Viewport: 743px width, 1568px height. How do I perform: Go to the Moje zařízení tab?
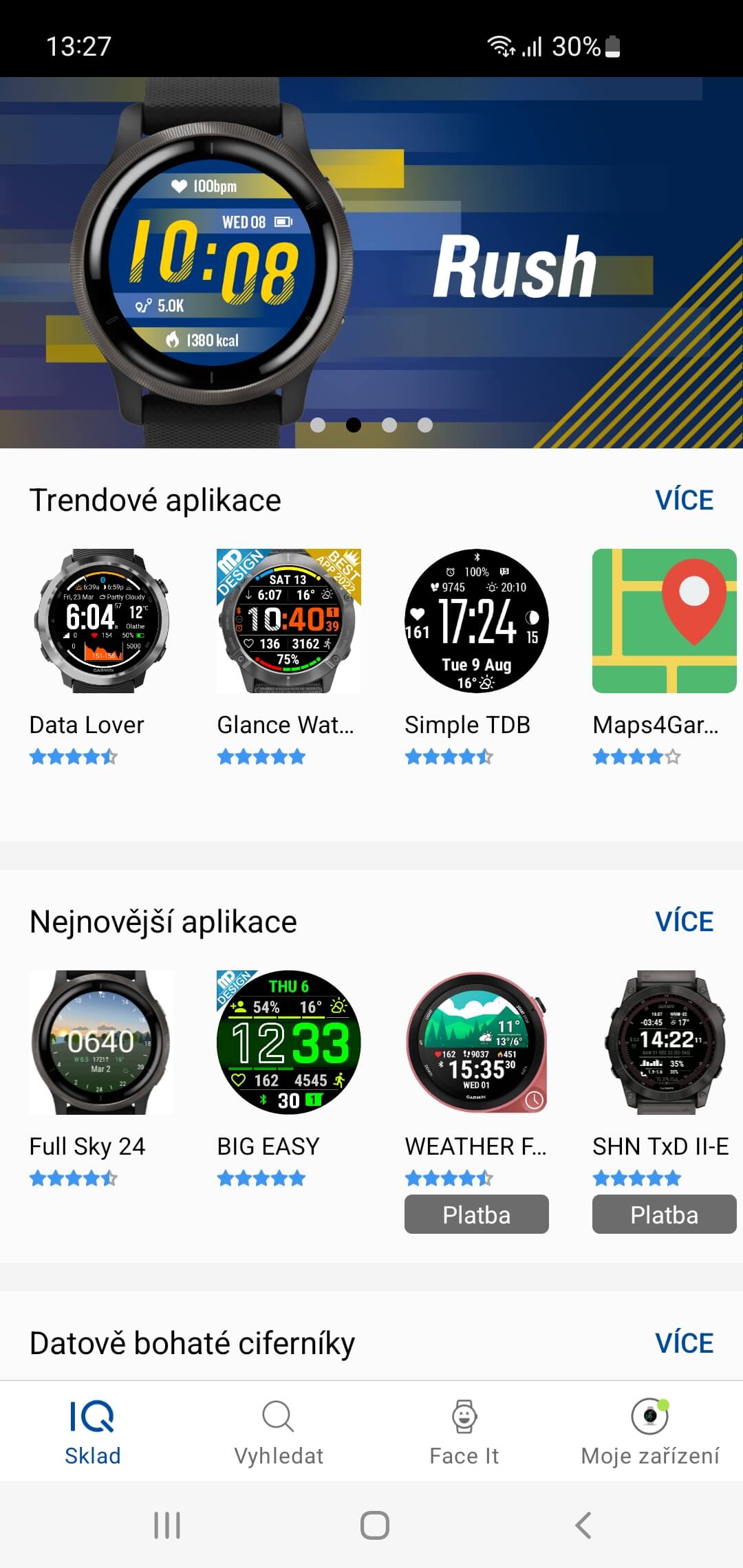(650, 1432)
